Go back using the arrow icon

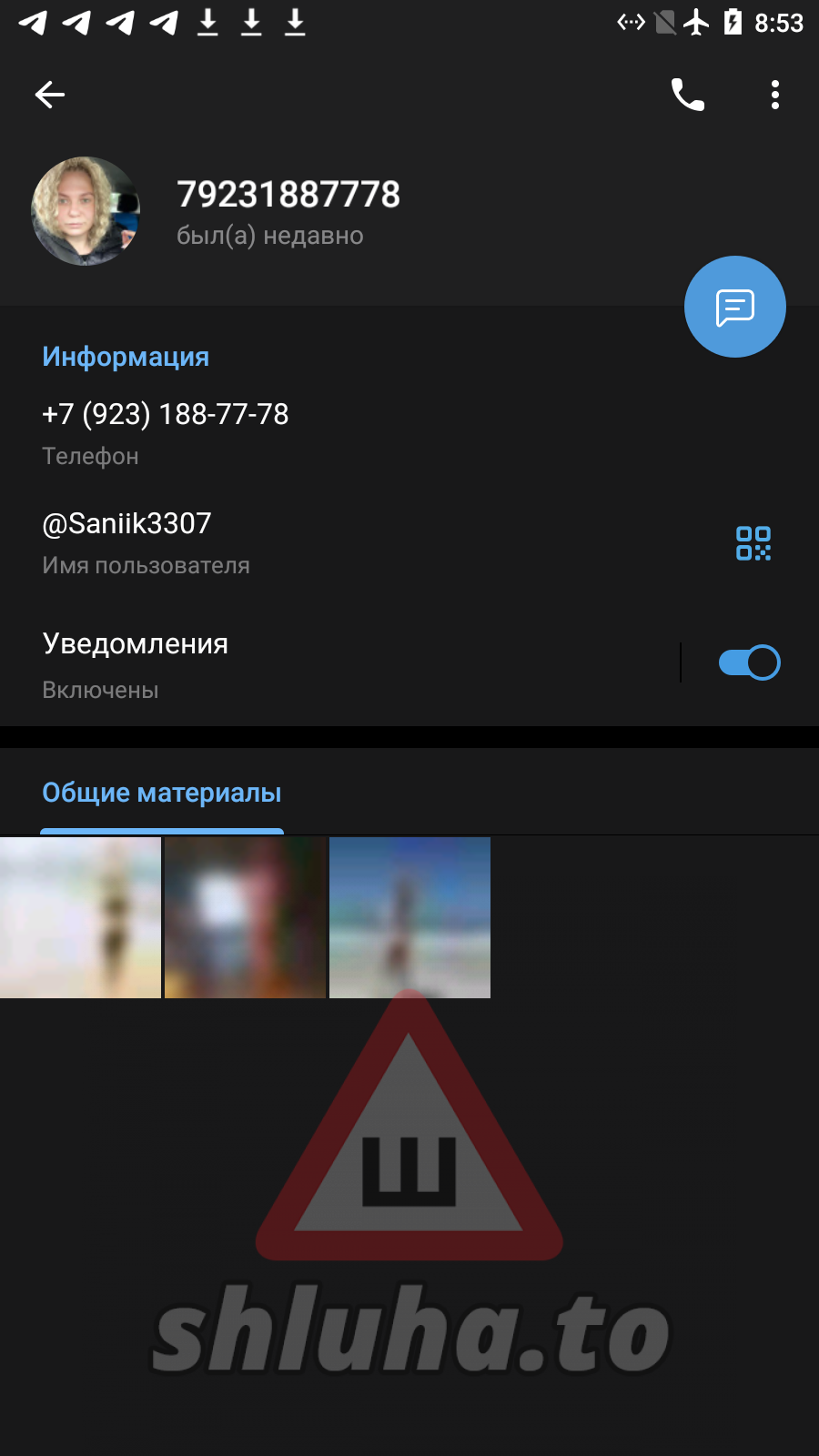point(50,95)
